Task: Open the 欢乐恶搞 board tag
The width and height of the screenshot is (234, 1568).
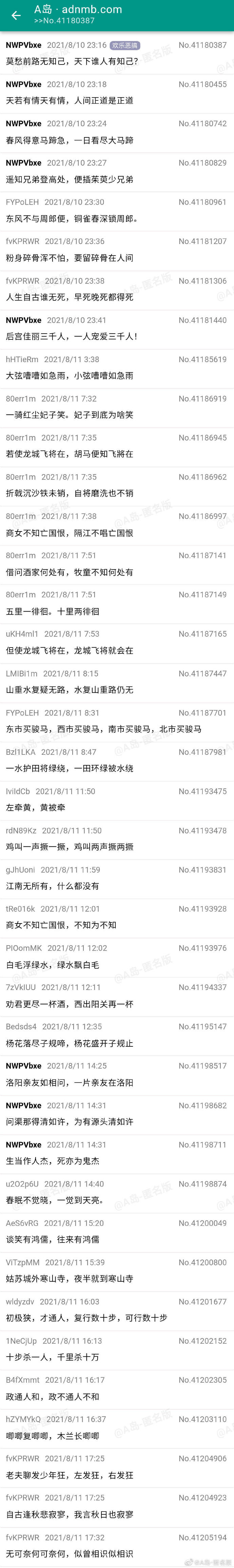Action: [x=125, y=46]
